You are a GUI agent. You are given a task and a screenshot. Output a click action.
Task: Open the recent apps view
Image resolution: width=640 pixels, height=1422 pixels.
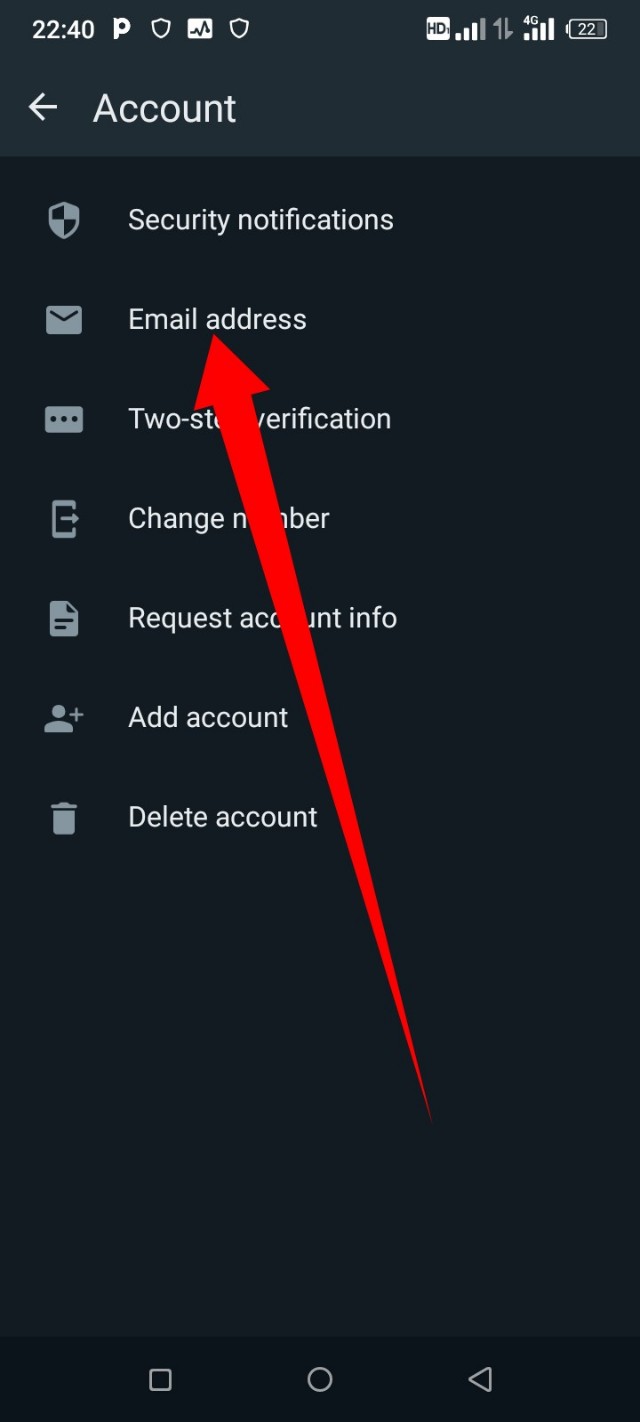coord(160,1380)
